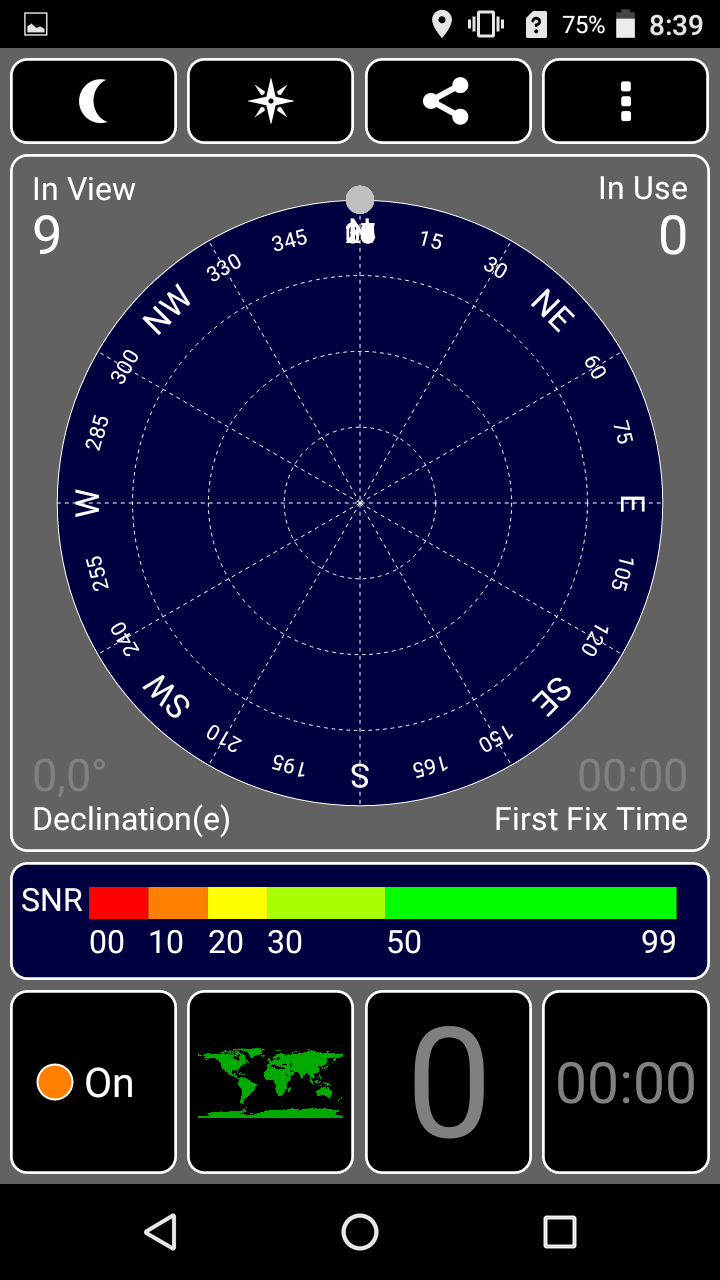Go back using the navigation bar
Image resolution: width=720 pixels, height=1280 pixels.
160,1232
